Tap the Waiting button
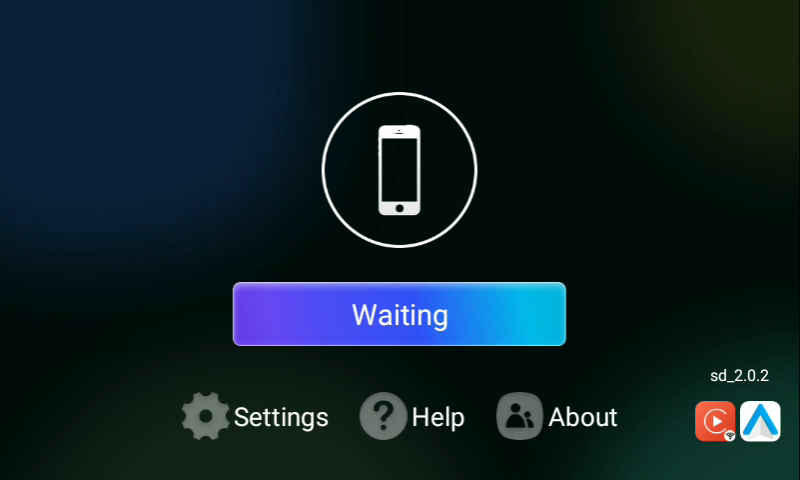The image size is (800, 480). pos(399,314)
